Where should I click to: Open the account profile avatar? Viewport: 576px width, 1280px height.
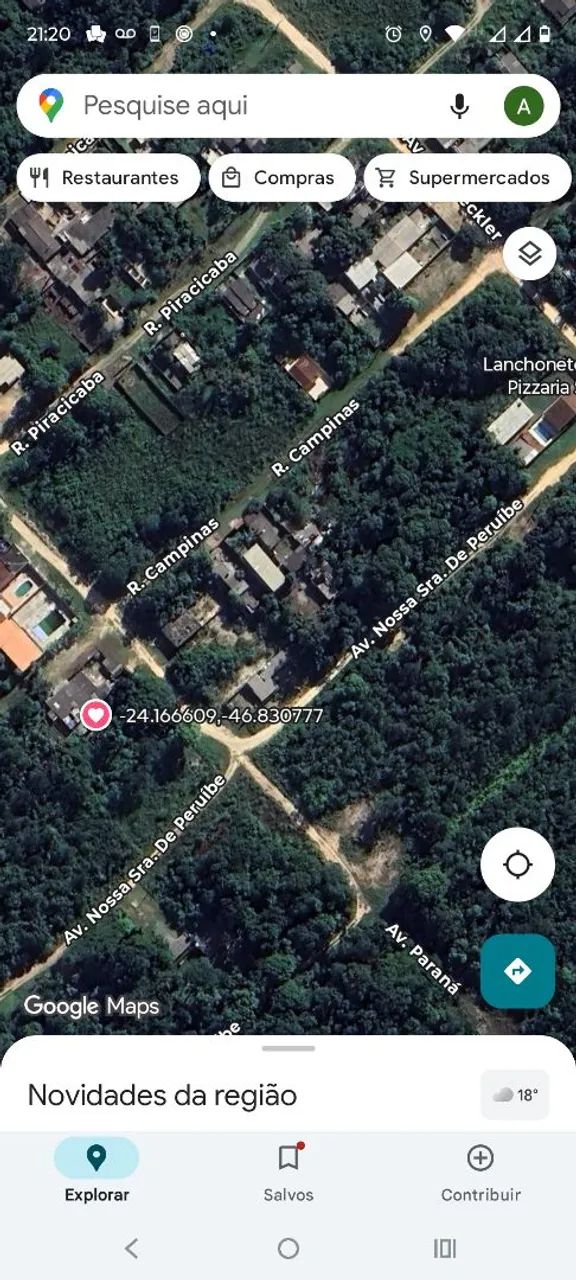pyautogui.click(x=524, y=105)
